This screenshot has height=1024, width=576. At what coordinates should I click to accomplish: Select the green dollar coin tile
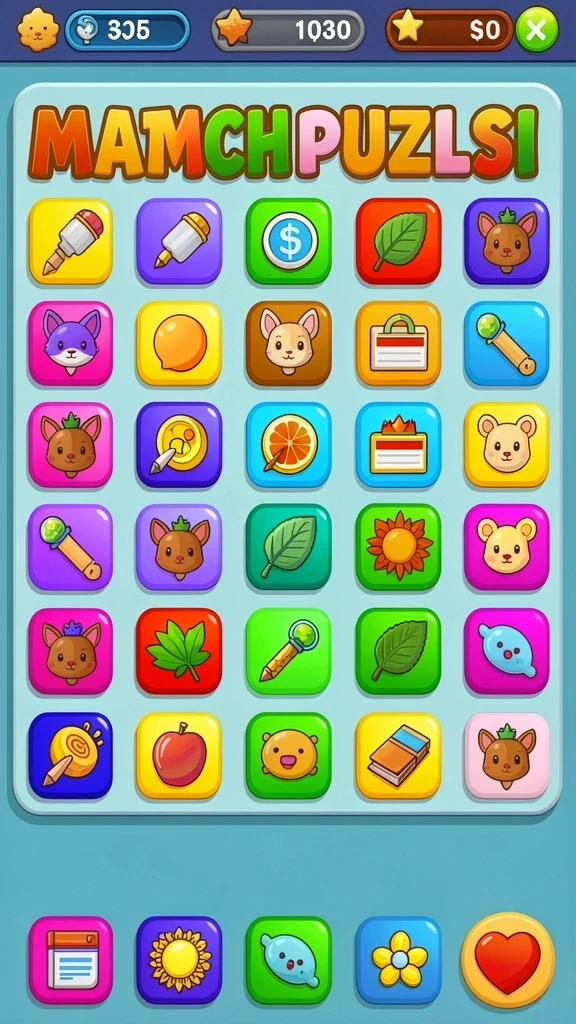(289, 241)
